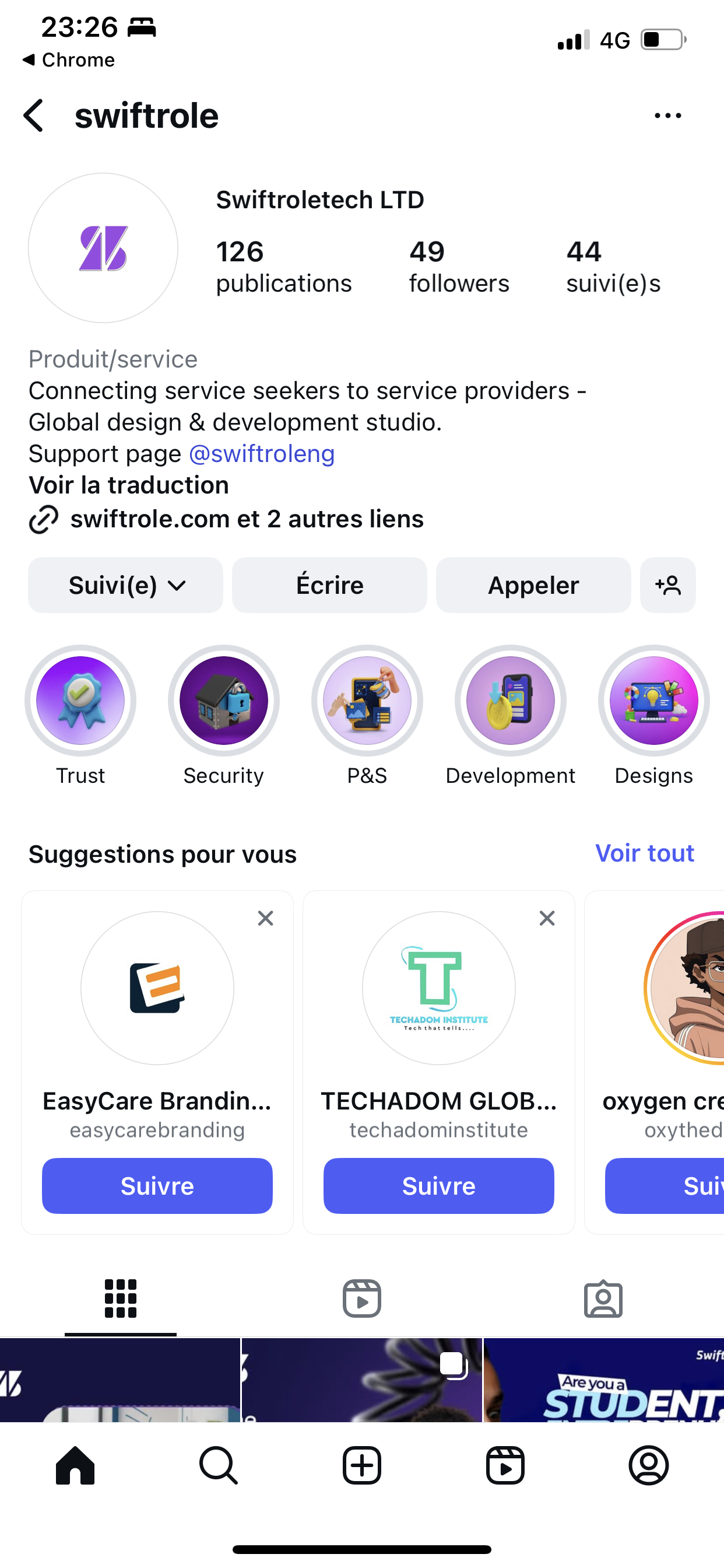Tap Voir la traduction

coord(129,485)
